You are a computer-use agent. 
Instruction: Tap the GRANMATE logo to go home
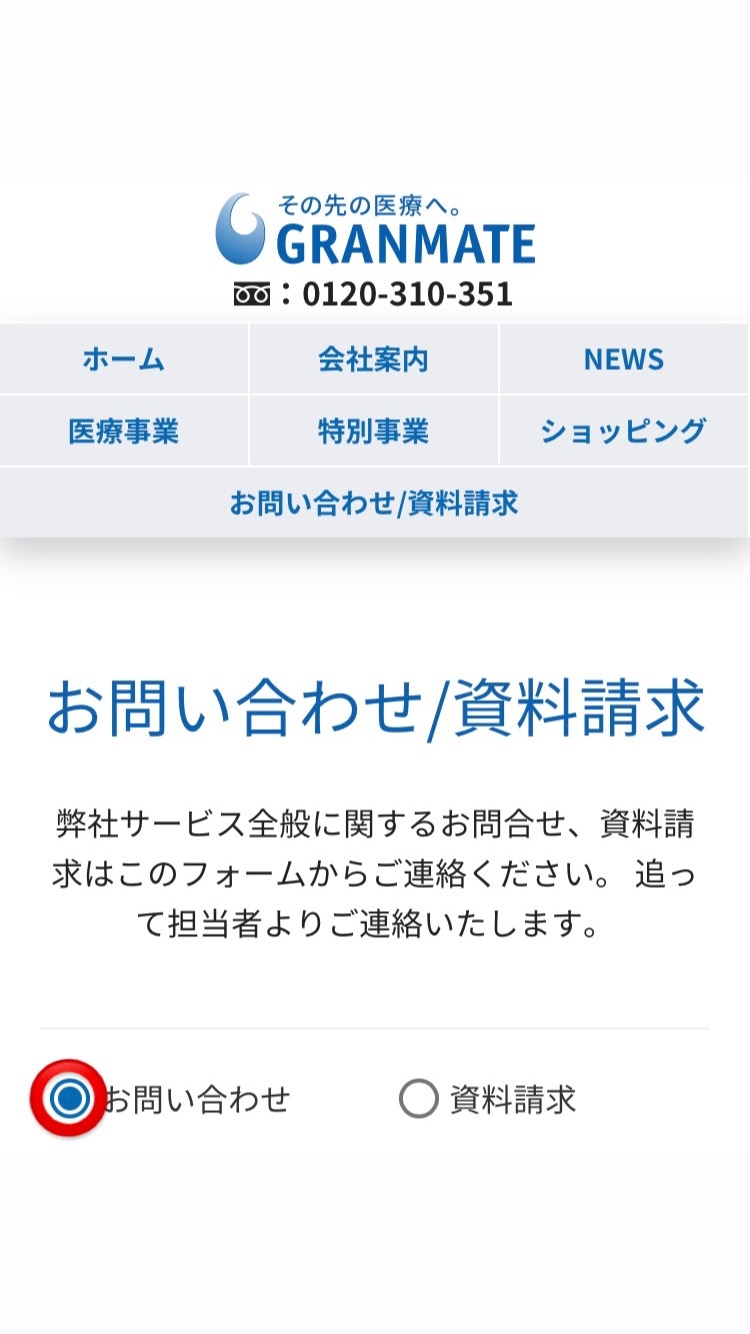tap(375, 230)
